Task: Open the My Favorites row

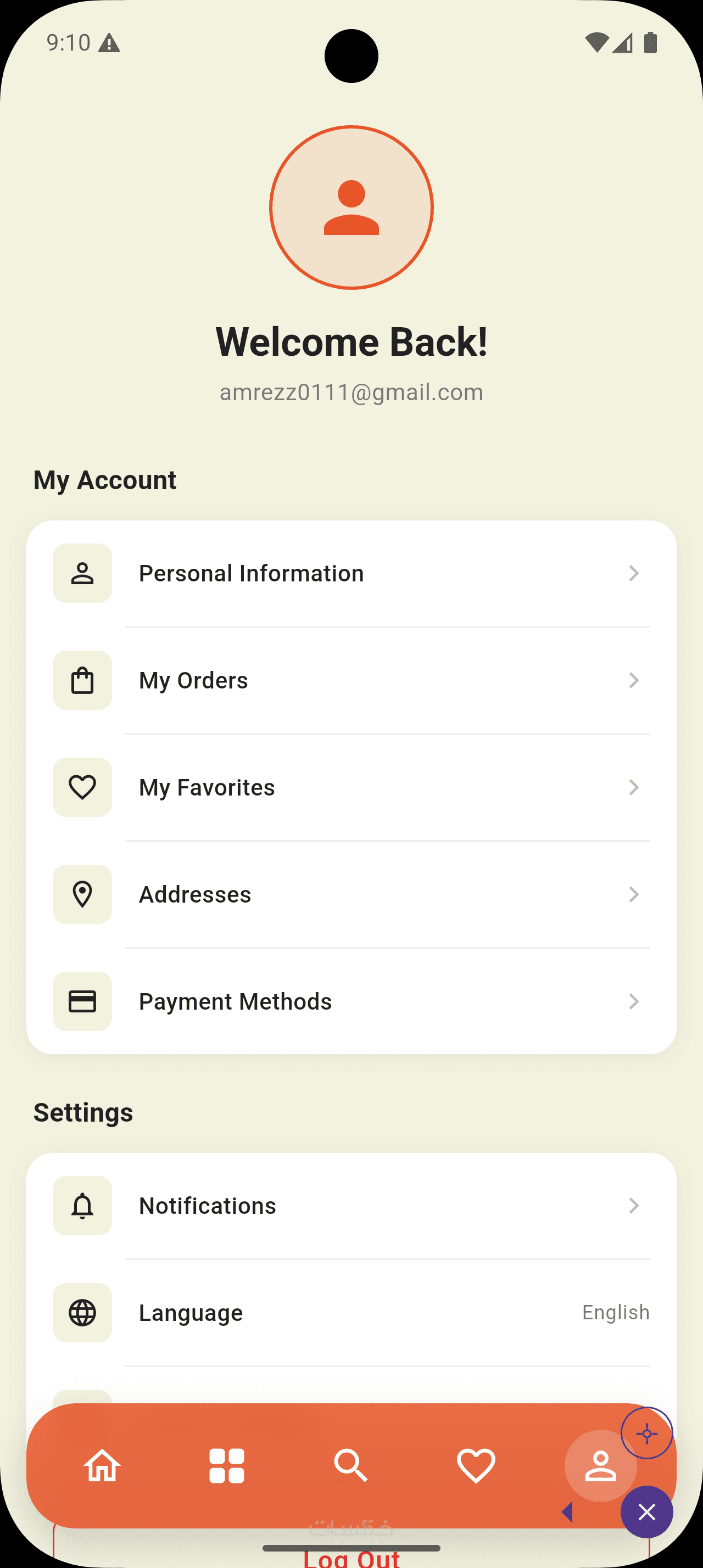Action: point(350,788)
